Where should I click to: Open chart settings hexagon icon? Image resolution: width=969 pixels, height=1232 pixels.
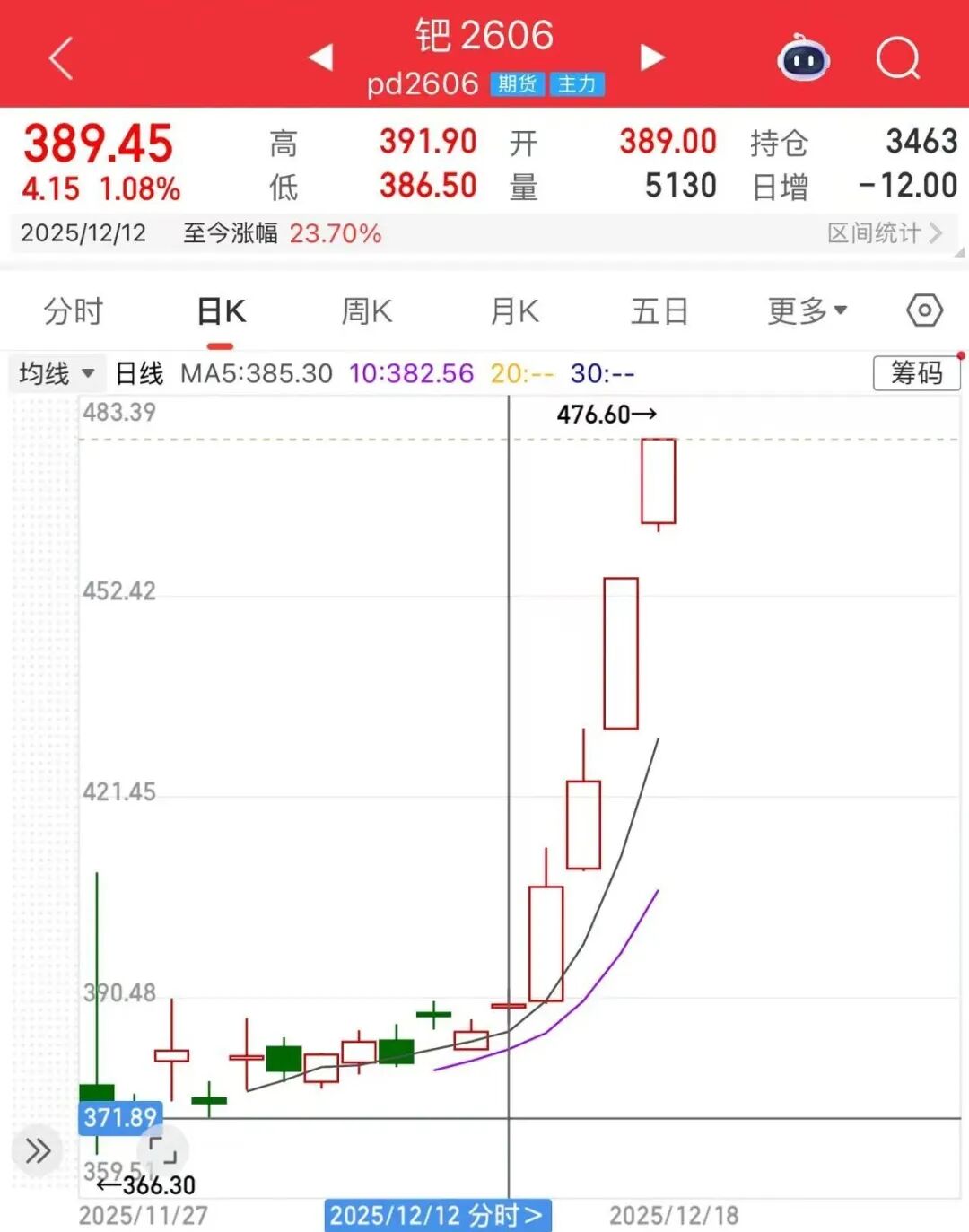(x=924, y=311)
